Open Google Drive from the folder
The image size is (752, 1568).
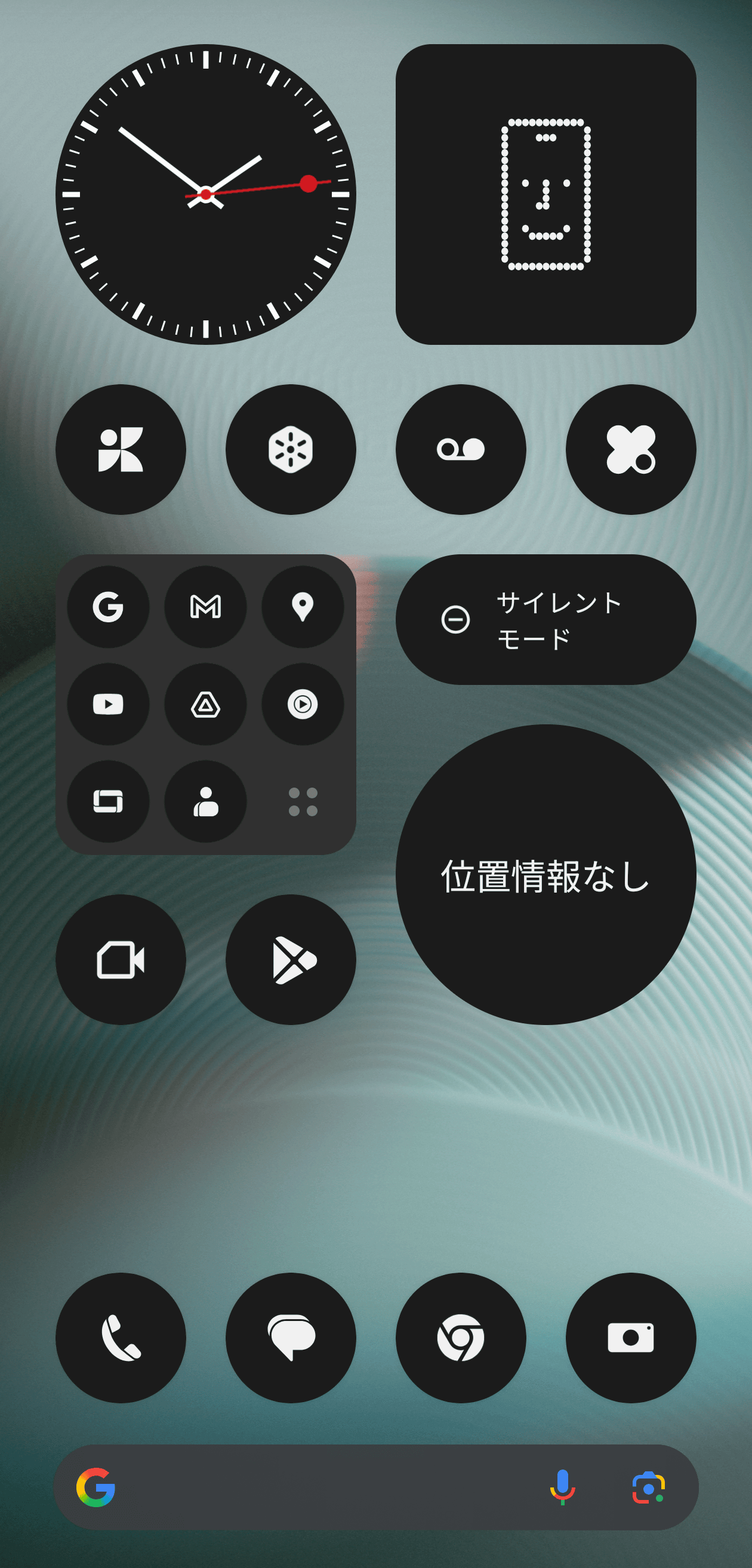[206, 704]
